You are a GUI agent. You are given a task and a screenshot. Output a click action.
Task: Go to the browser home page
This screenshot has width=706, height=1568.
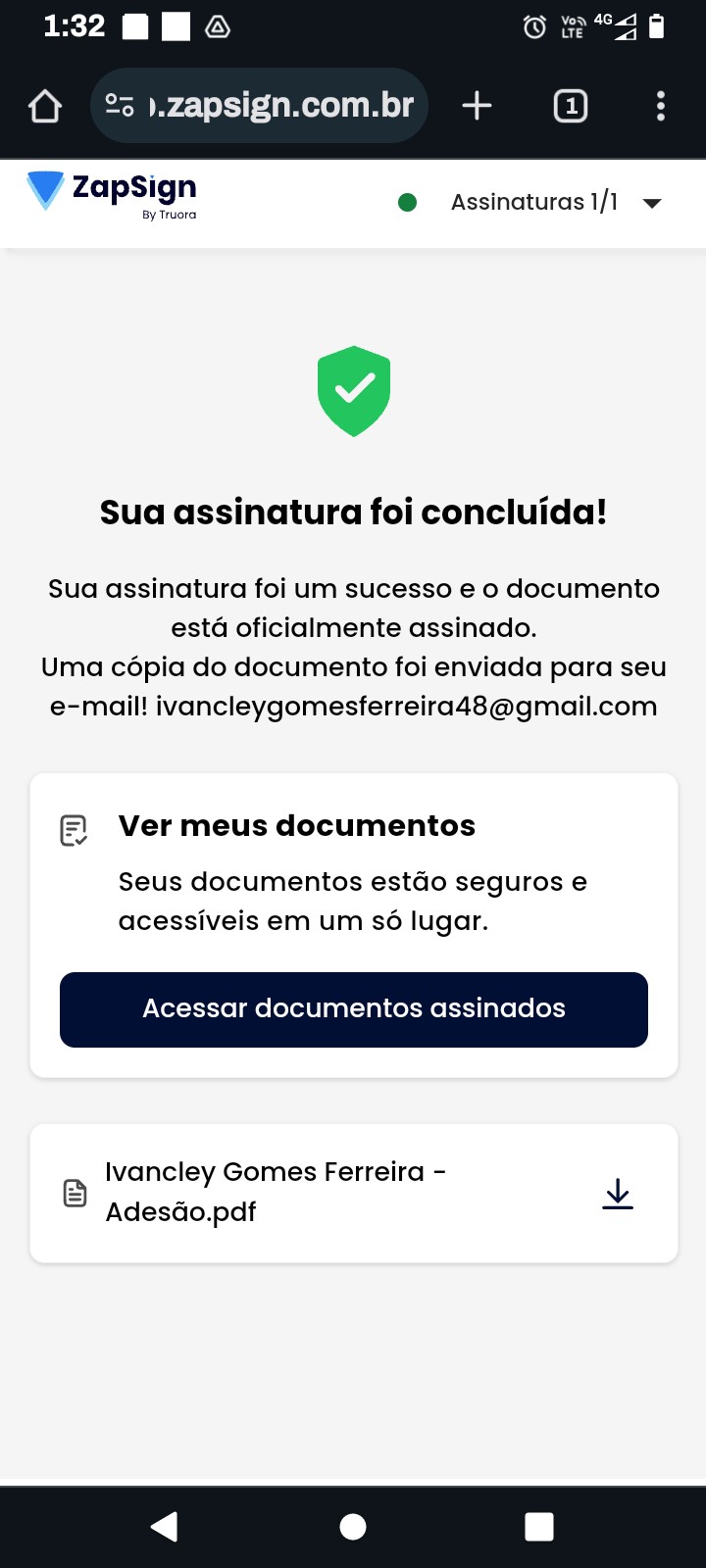(45, 106)
